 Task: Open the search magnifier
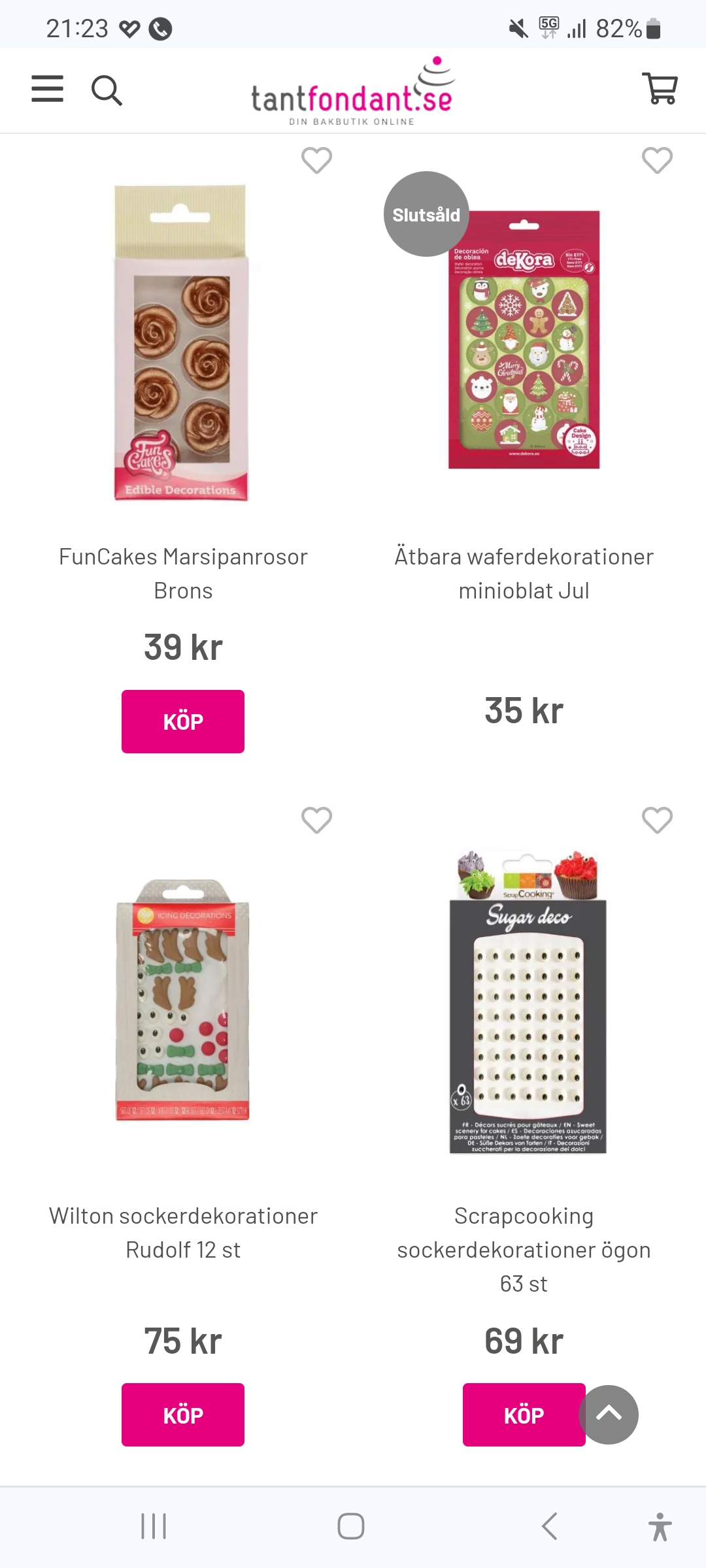pyautogui.click(x=107, y=90)
